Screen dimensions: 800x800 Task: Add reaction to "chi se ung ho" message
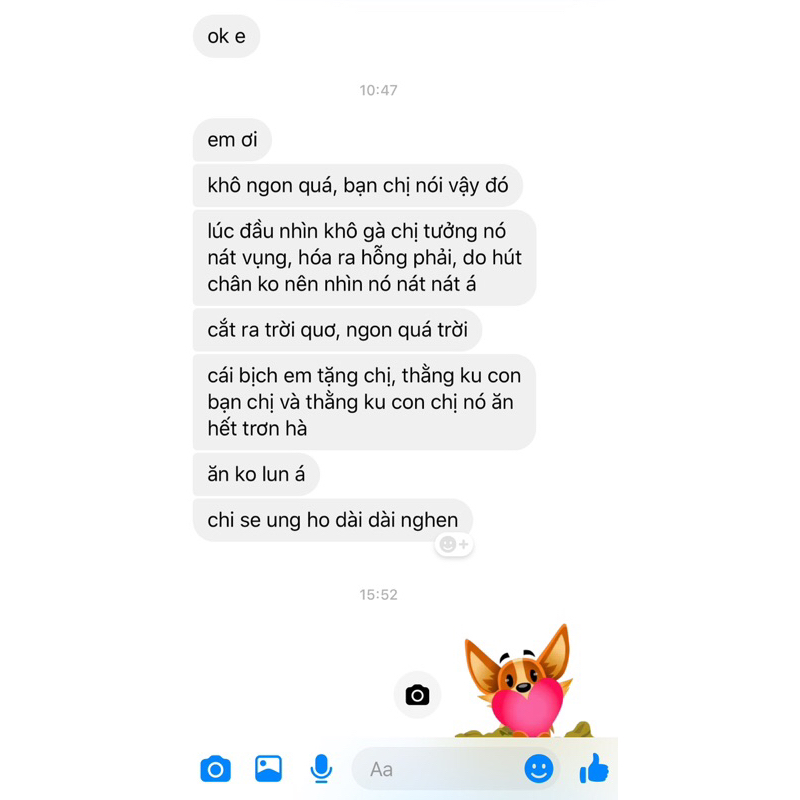453,545
